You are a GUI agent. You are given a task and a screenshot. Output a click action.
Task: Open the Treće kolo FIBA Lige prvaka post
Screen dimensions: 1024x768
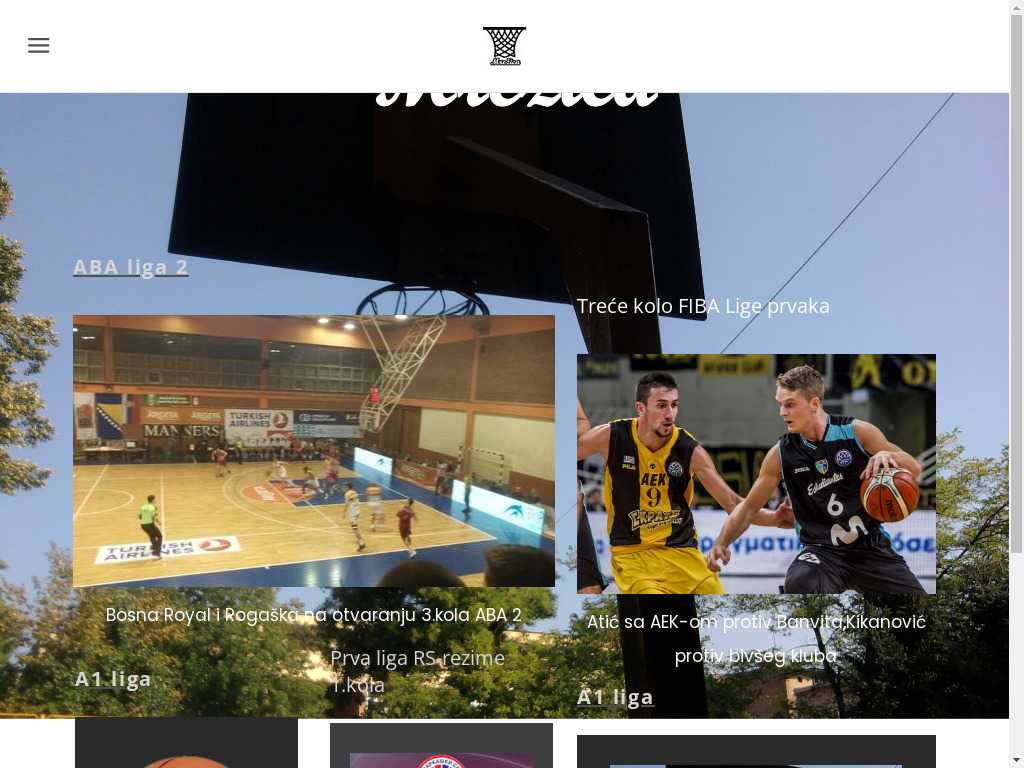point(703,306)
